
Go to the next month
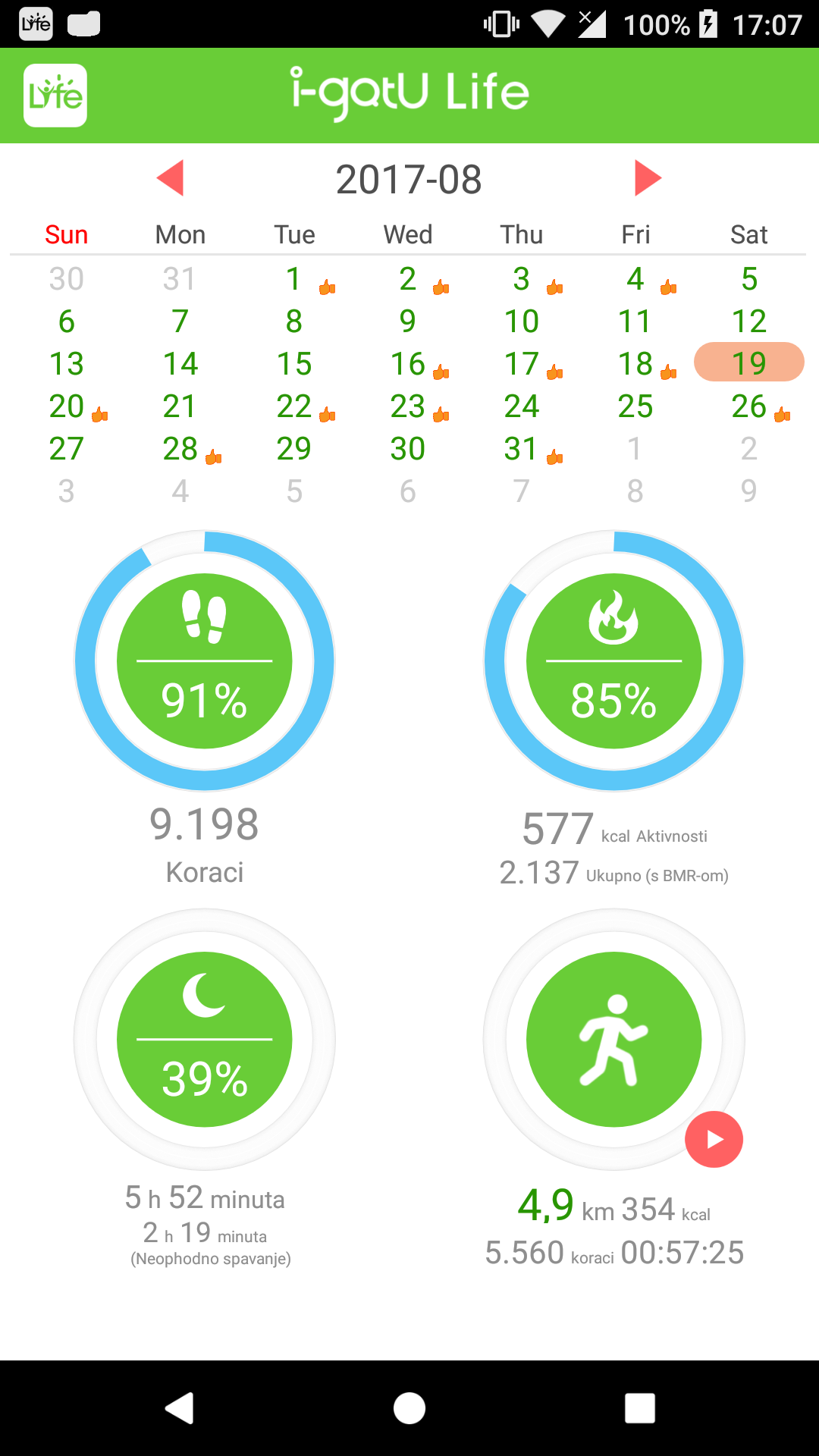648,178
